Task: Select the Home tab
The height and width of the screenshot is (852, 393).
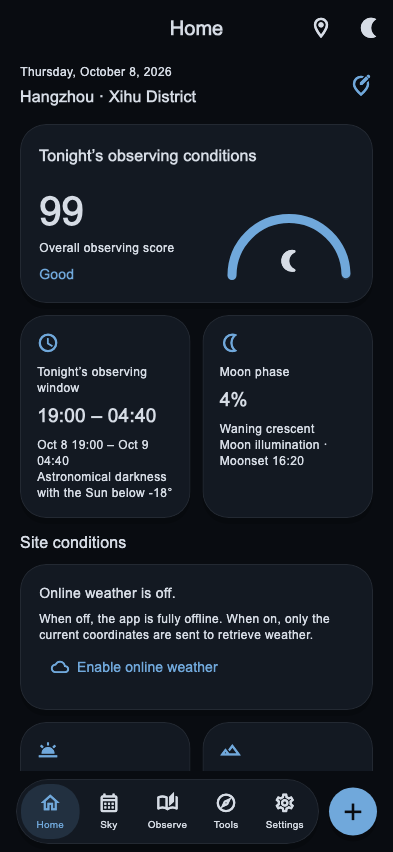Action: pyautogui.click(x=50, y=811)
